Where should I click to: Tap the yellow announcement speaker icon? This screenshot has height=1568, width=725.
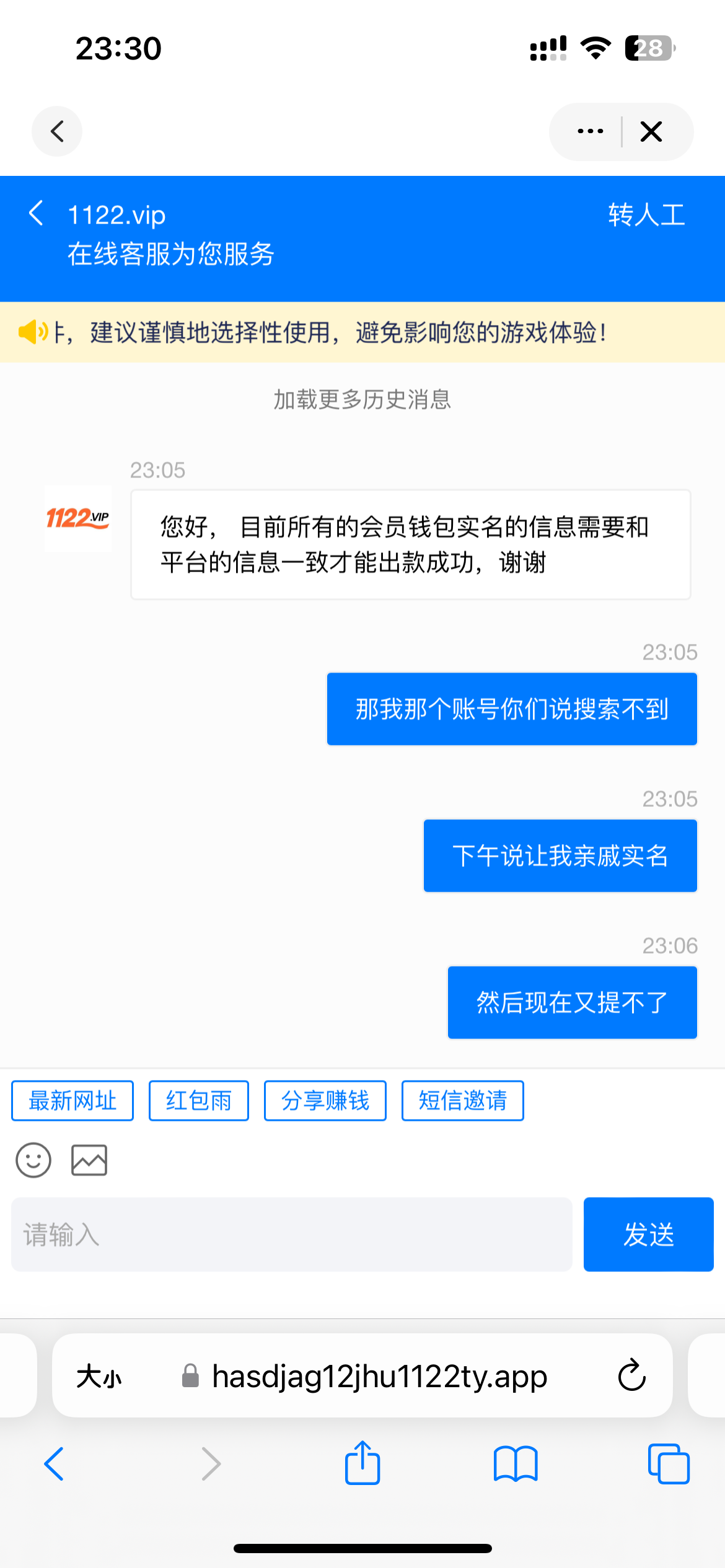pos(33,333)
